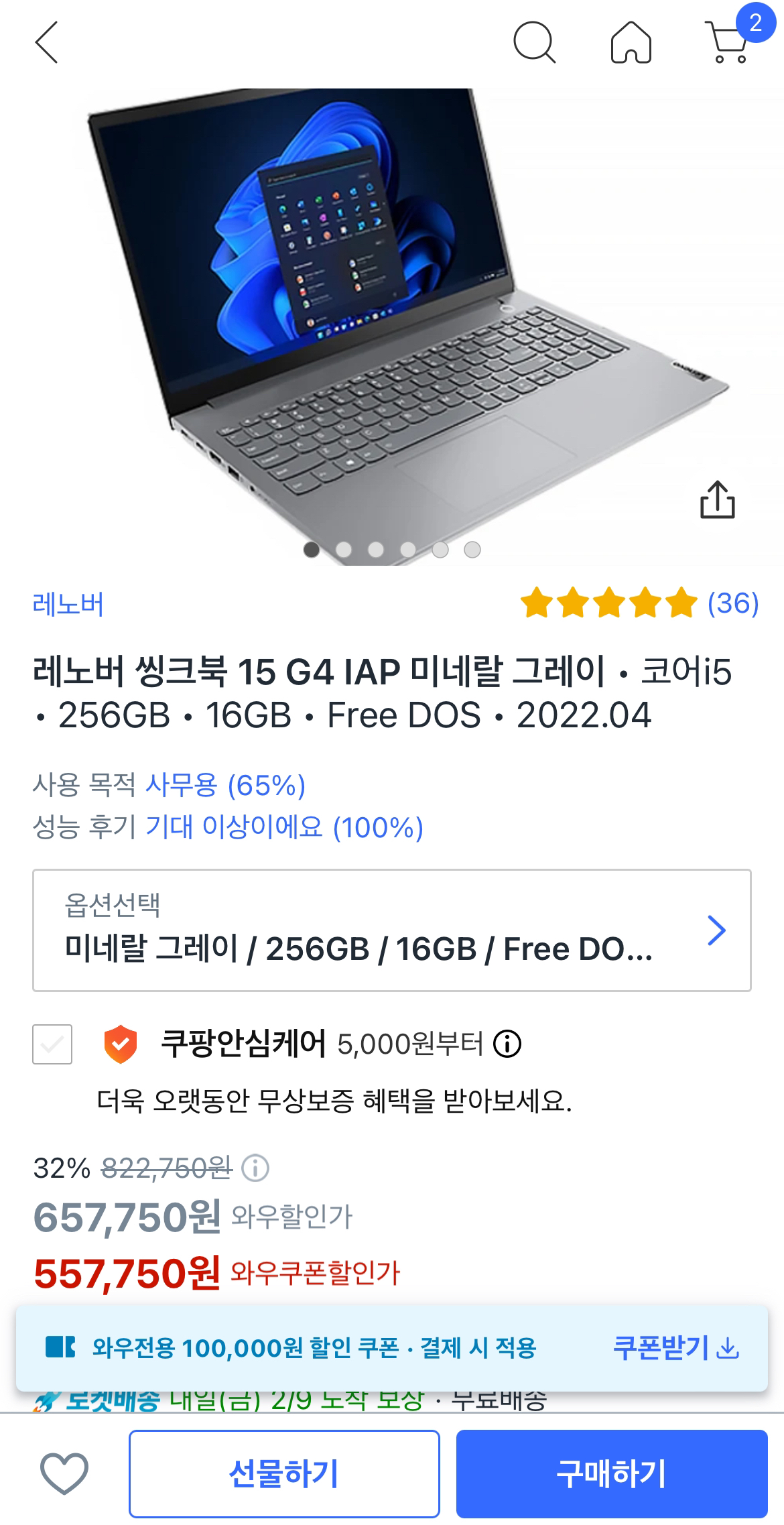Viewport: 784px width, 1525px height.
Task: Open the 옵션선택 option selector
Action: (x=392, y=930)
